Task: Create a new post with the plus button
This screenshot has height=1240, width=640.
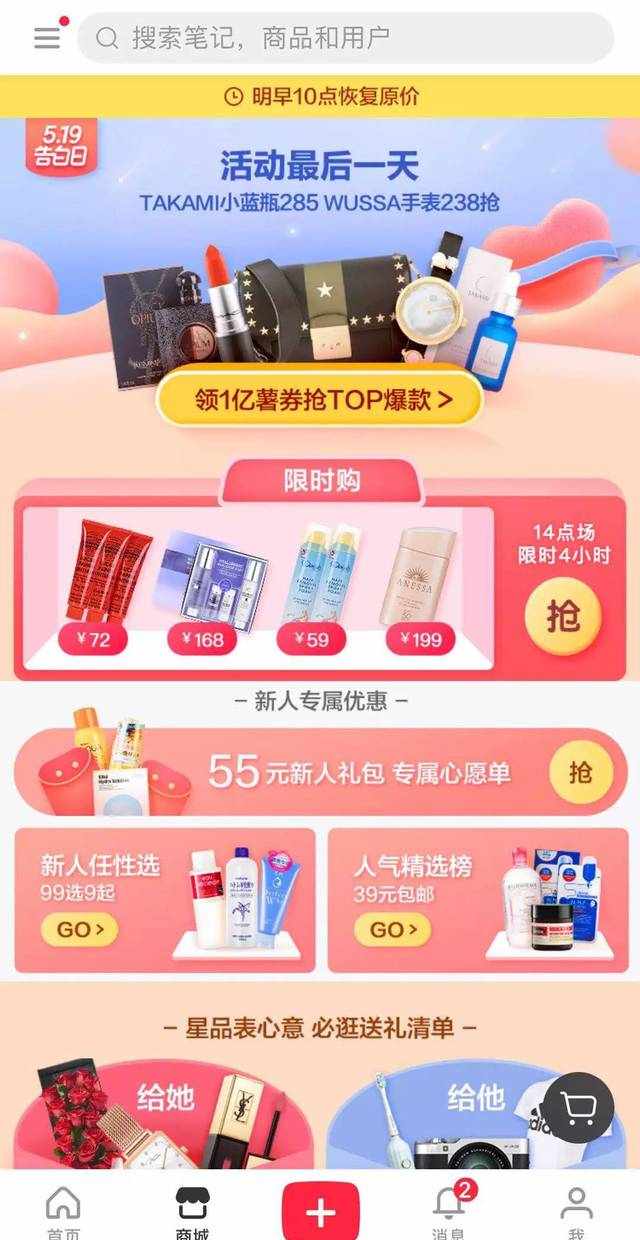Action: (320, 1211)
